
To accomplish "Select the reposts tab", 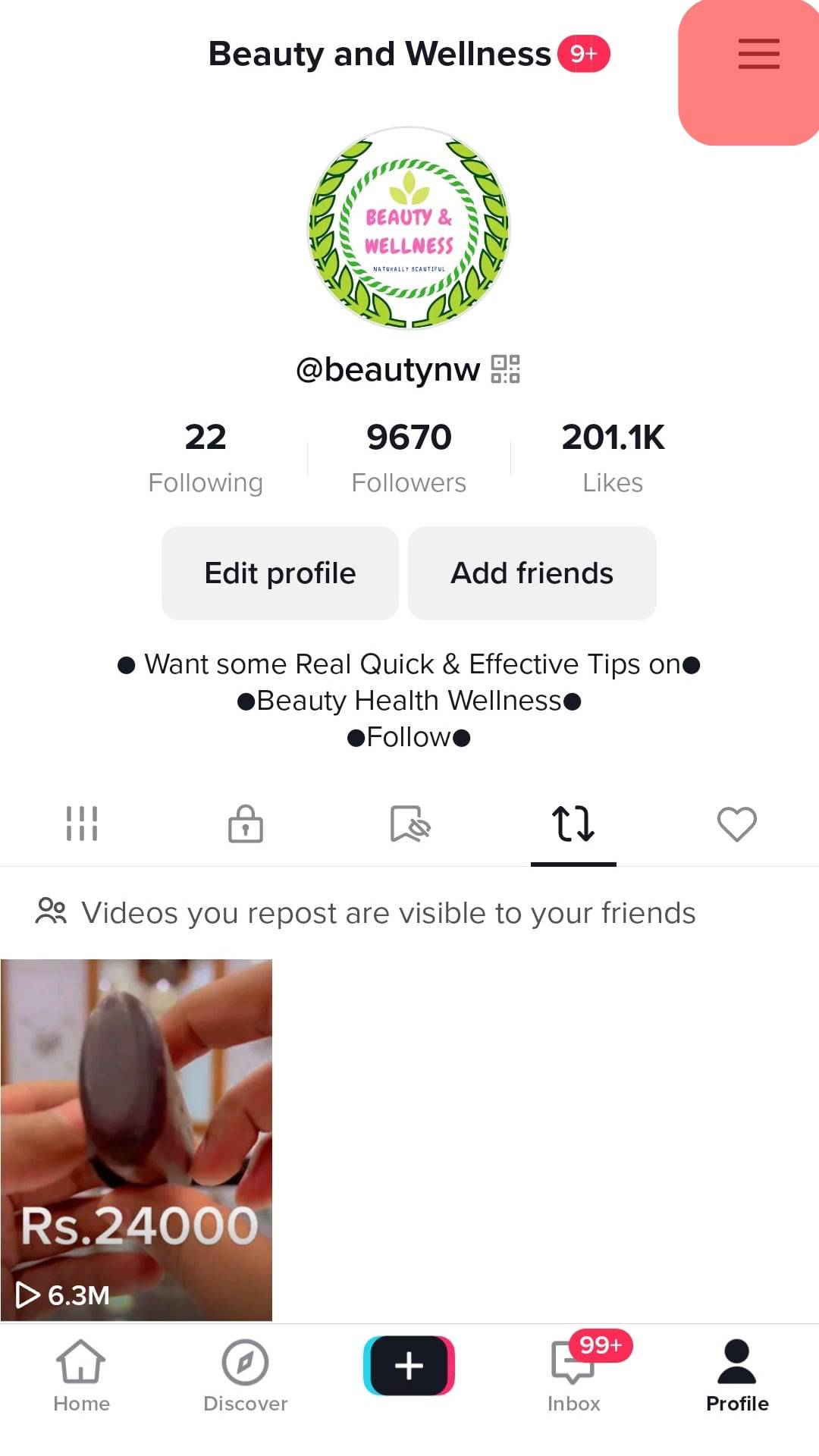I will 573,824.
